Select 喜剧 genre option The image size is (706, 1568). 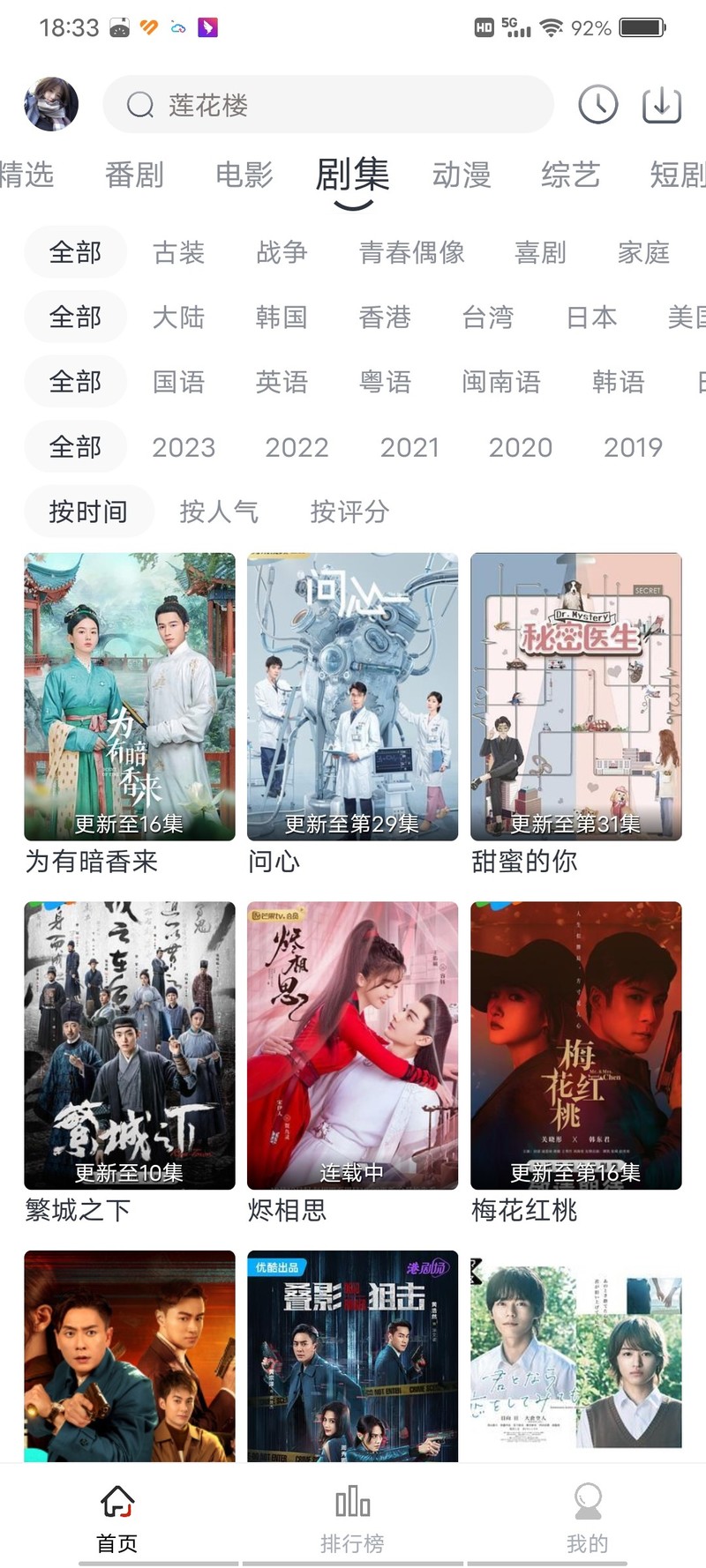(541, 252)
